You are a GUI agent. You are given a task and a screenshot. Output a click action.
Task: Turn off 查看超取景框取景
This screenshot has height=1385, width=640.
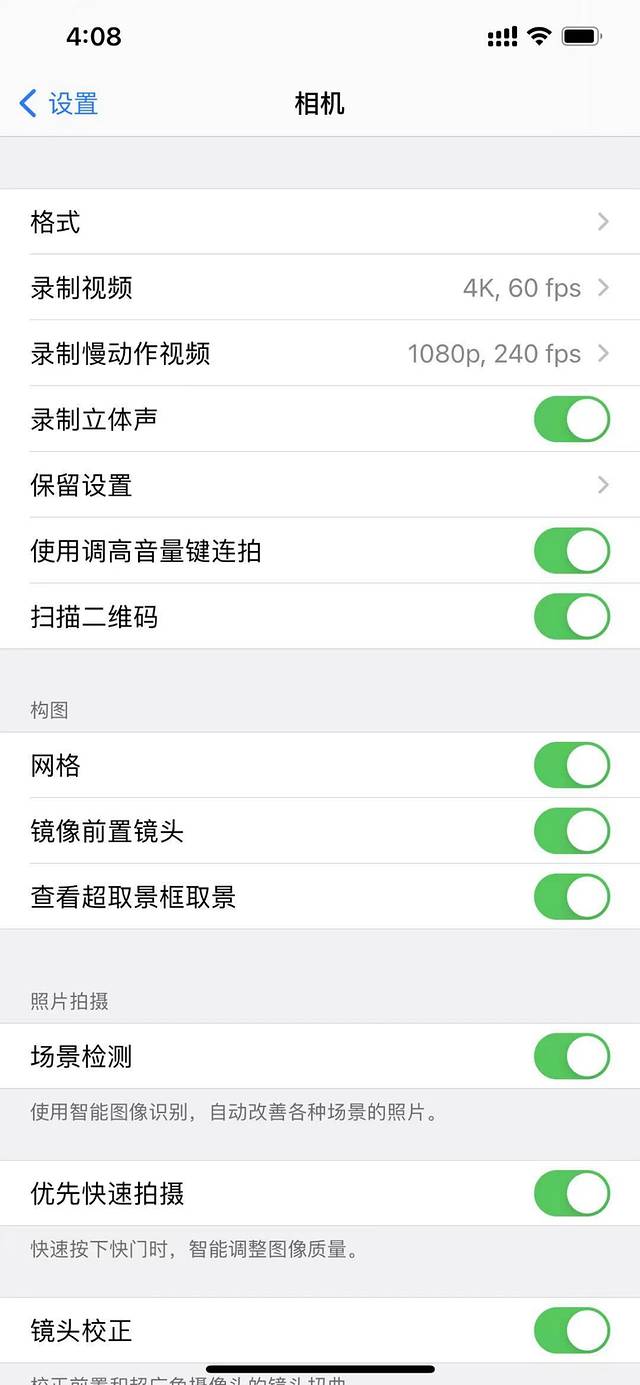point(571,897)
